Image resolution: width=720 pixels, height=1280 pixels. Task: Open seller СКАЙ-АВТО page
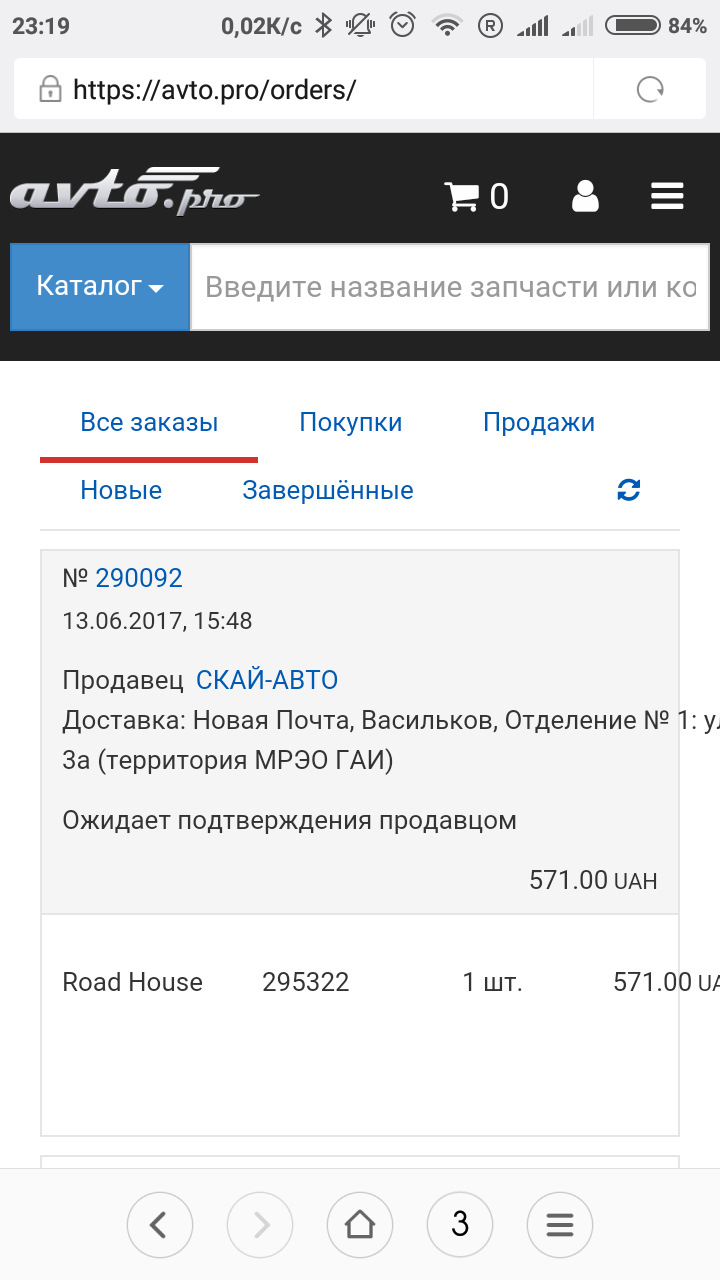coord(267,681)
